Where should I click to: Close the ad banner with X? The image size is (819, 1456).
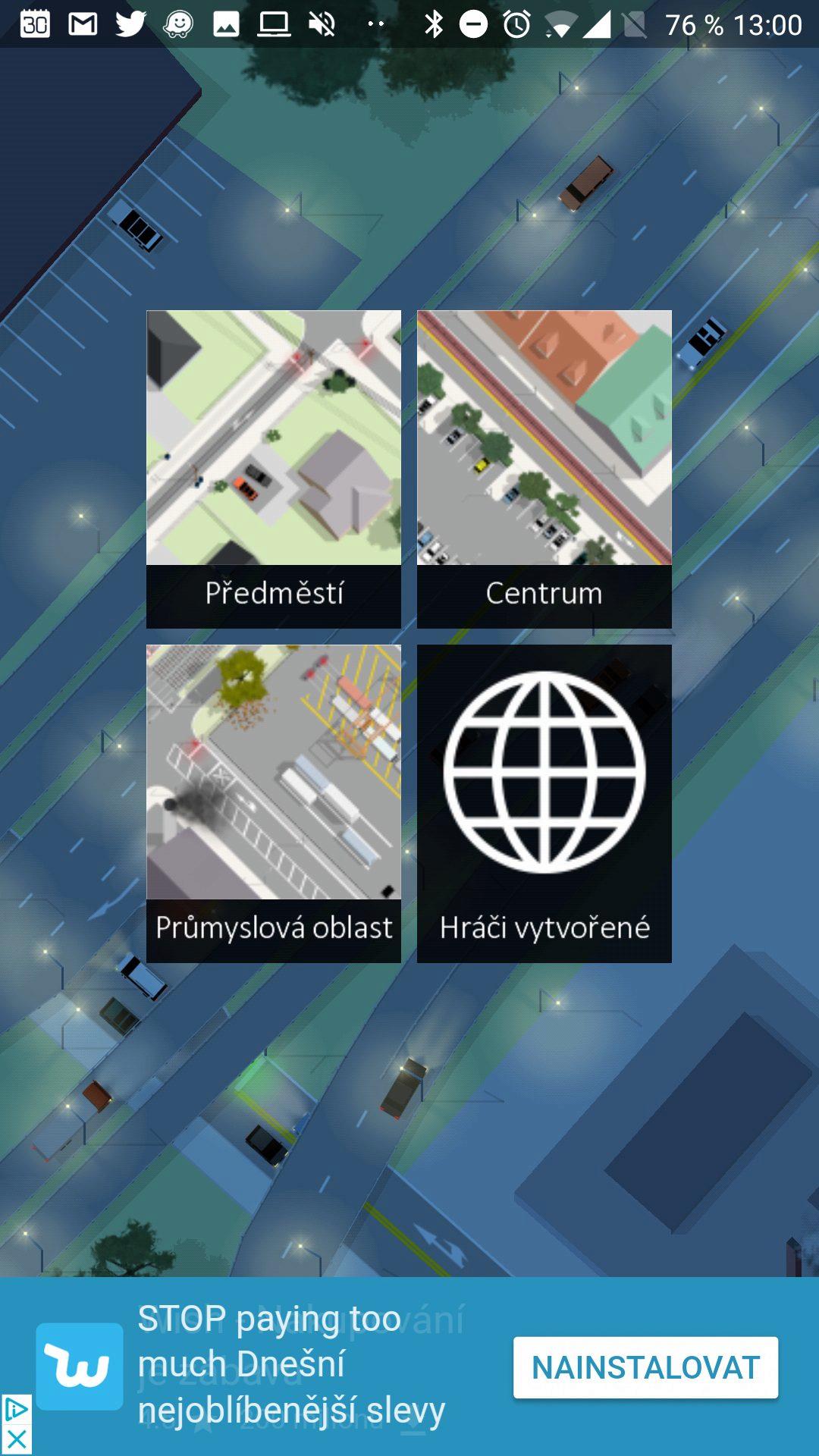[16, 1440]
